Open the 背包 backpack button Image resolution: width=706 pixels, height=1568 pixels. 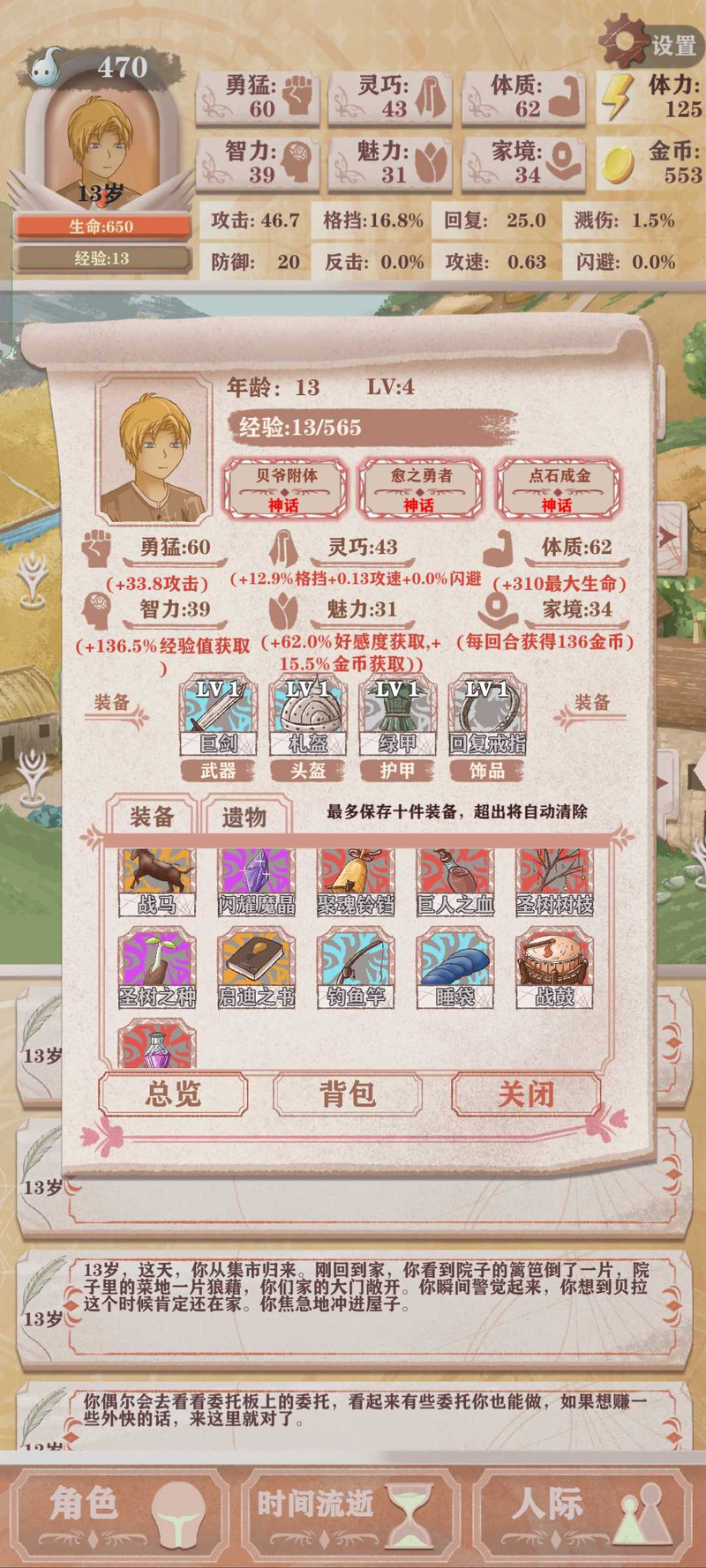348,1094
